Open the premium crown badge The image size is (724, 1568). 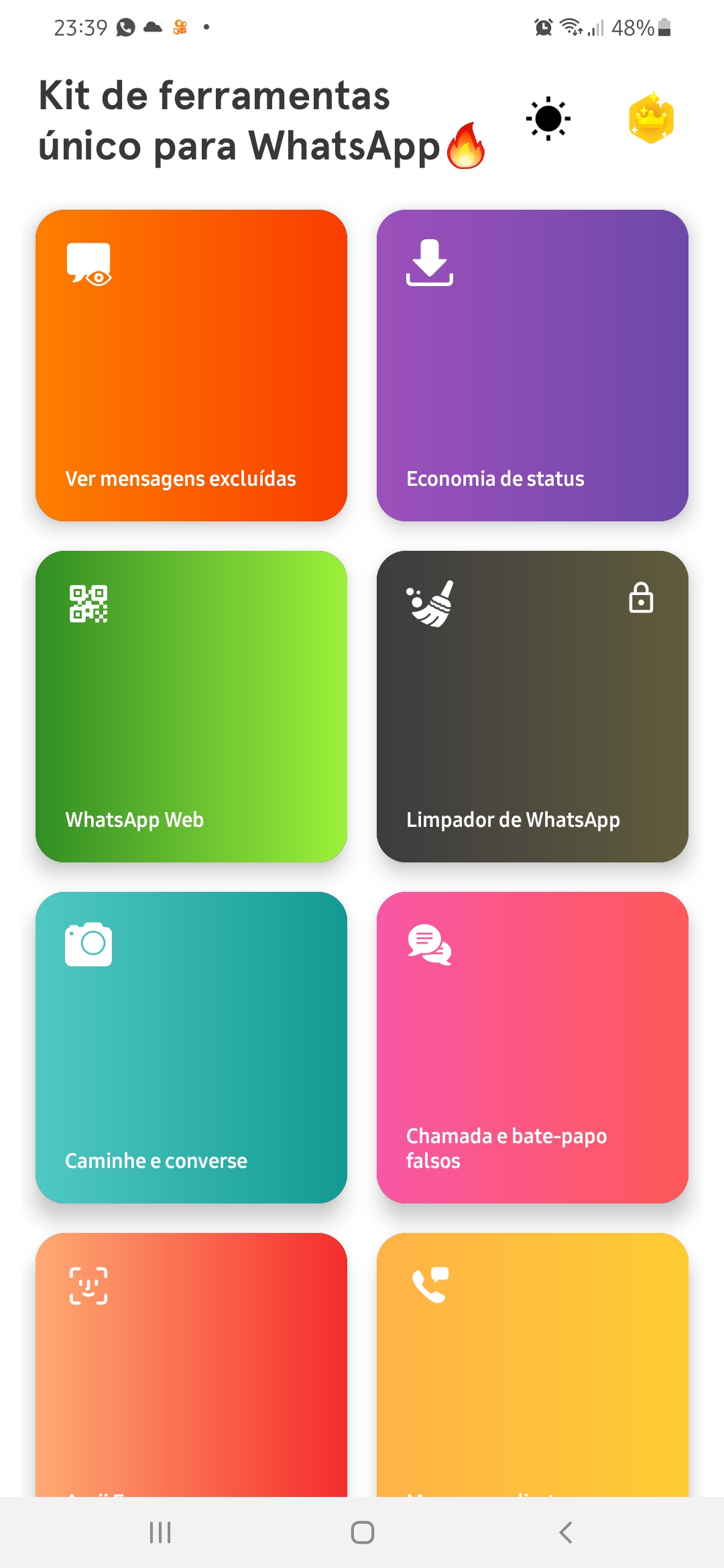coord(651,119)
